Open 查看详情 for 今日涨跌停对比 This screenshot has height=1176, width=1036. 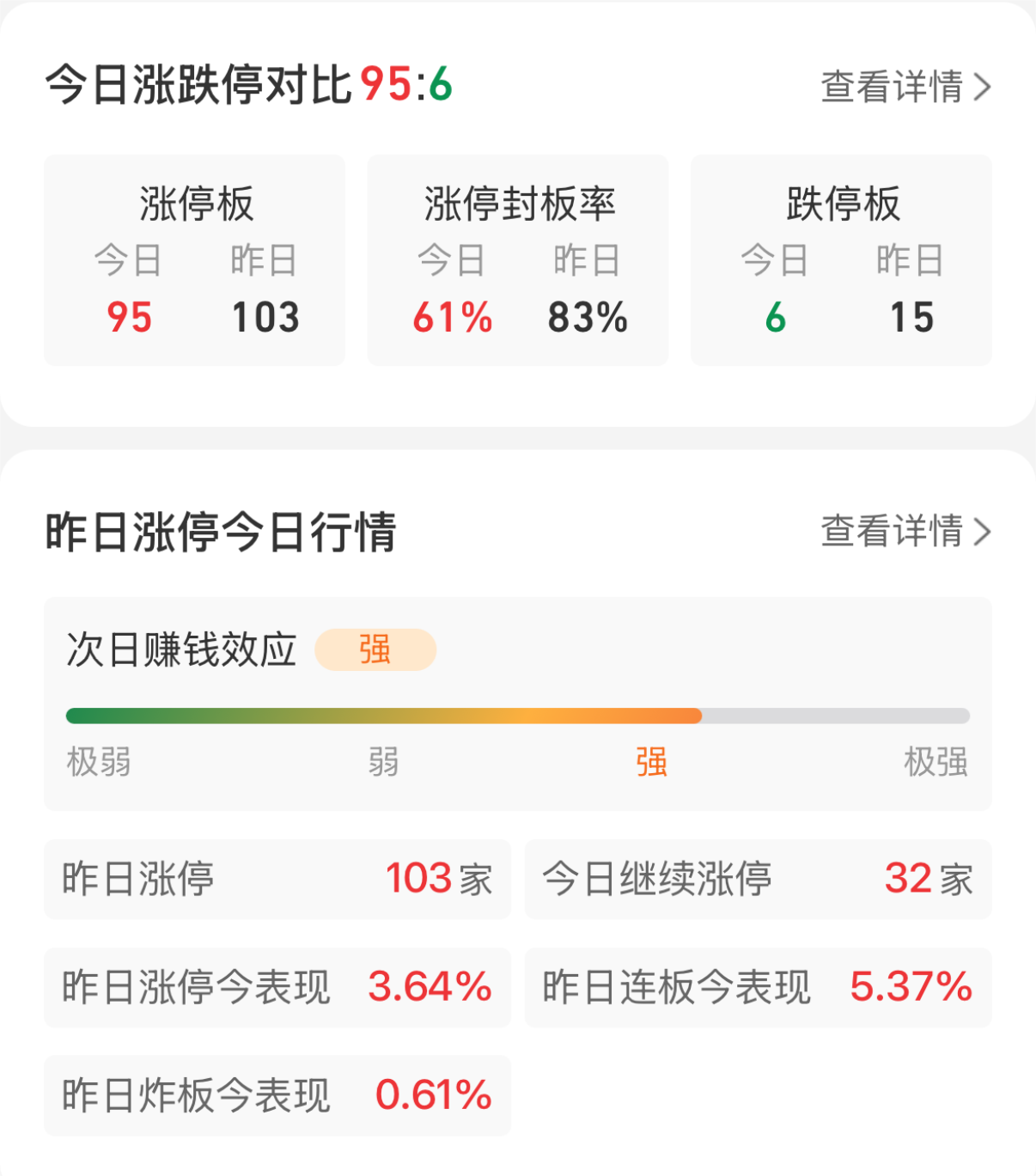(905, 87)
